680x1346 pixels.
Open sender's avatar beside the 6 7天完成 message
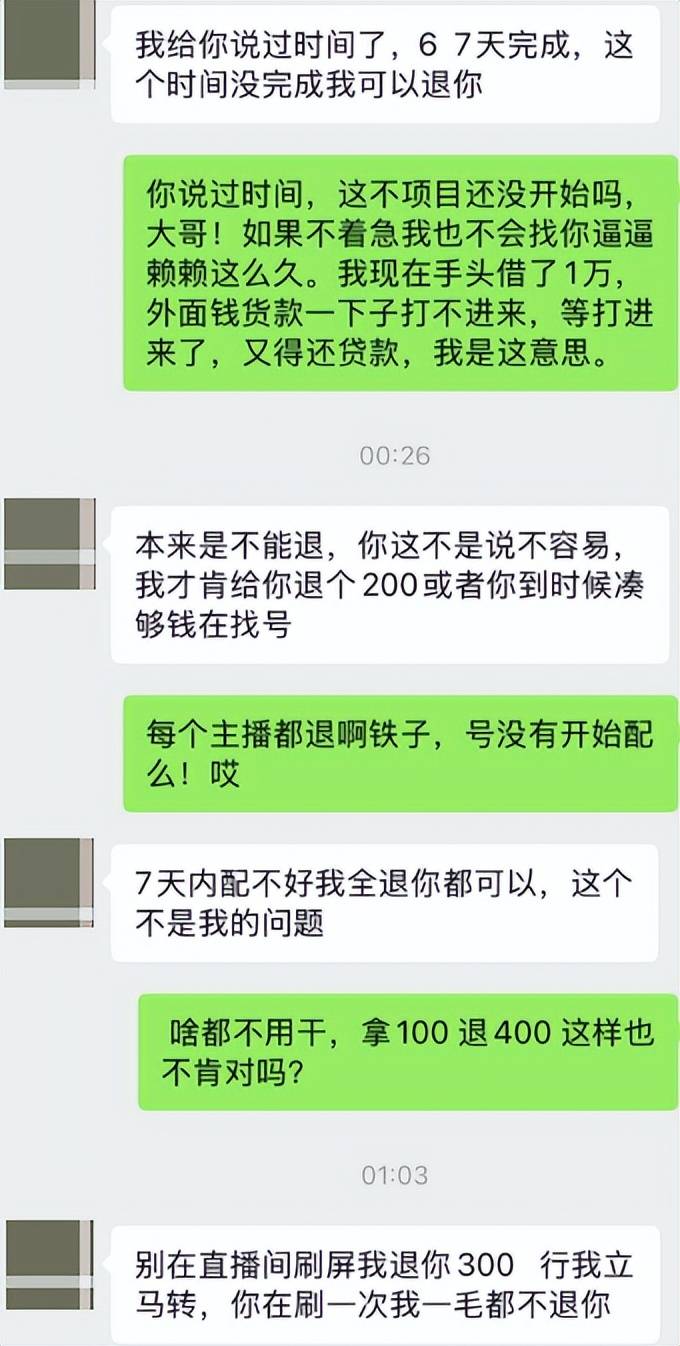pyautogui.click(x=49, y=45)
